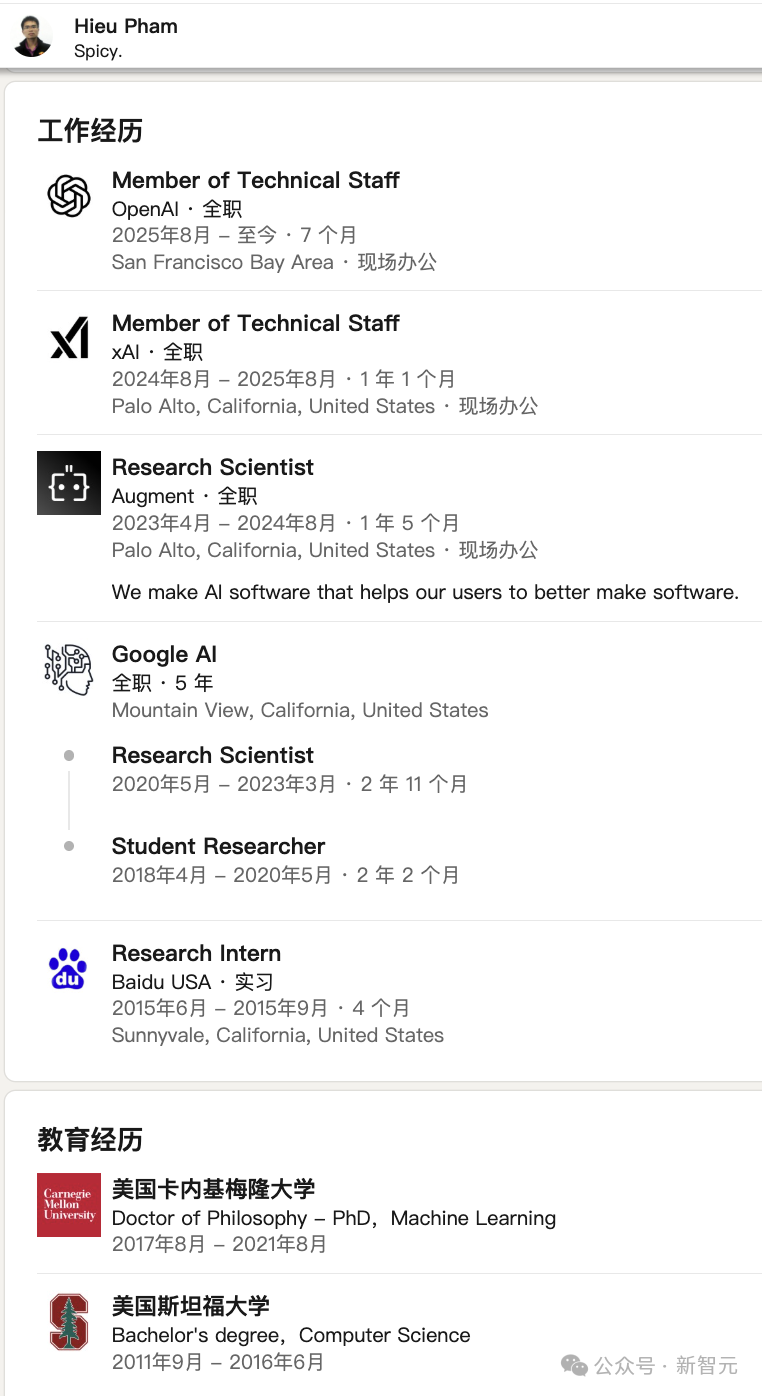
Task: Open the Baidu USA Research Intern entry
Action: pos(196,954)
